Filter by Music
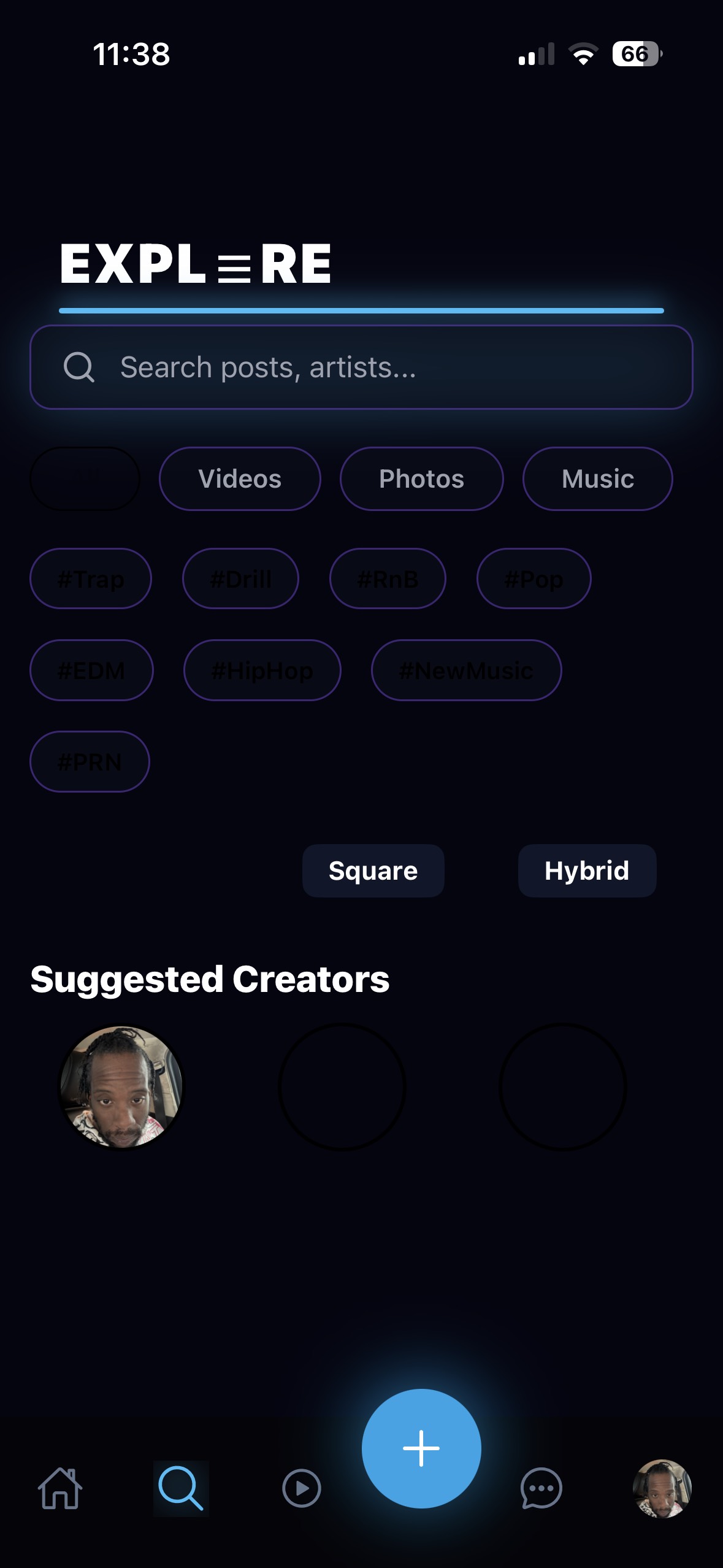The height and width of the screenshot is (1568, 723). click(597, 478)
